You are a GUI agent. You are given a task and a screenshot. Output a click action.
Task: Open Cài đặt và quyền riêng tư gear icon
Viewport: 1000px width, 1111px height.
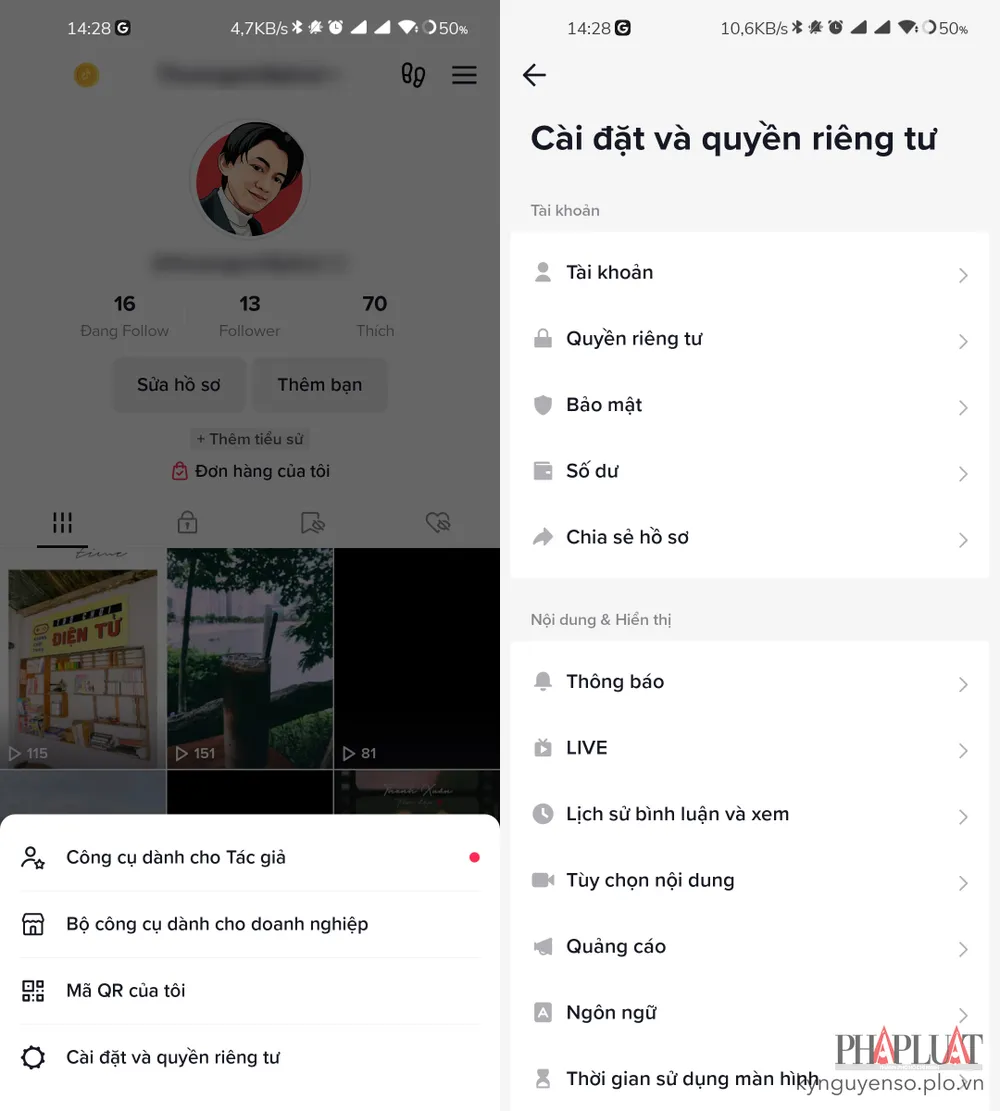coord(33,1056)
